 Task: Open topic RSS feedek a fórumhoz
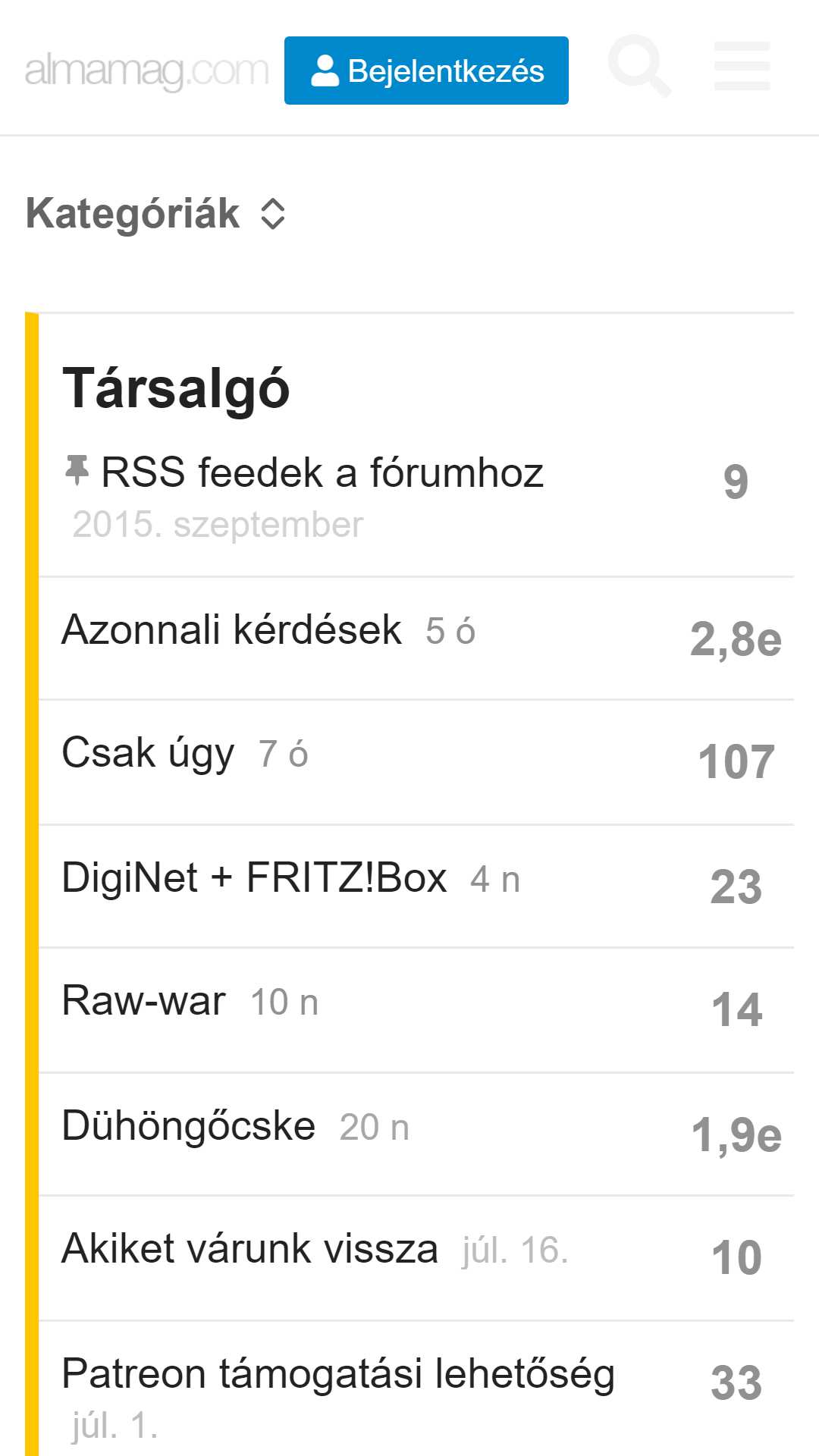point(322,472)
